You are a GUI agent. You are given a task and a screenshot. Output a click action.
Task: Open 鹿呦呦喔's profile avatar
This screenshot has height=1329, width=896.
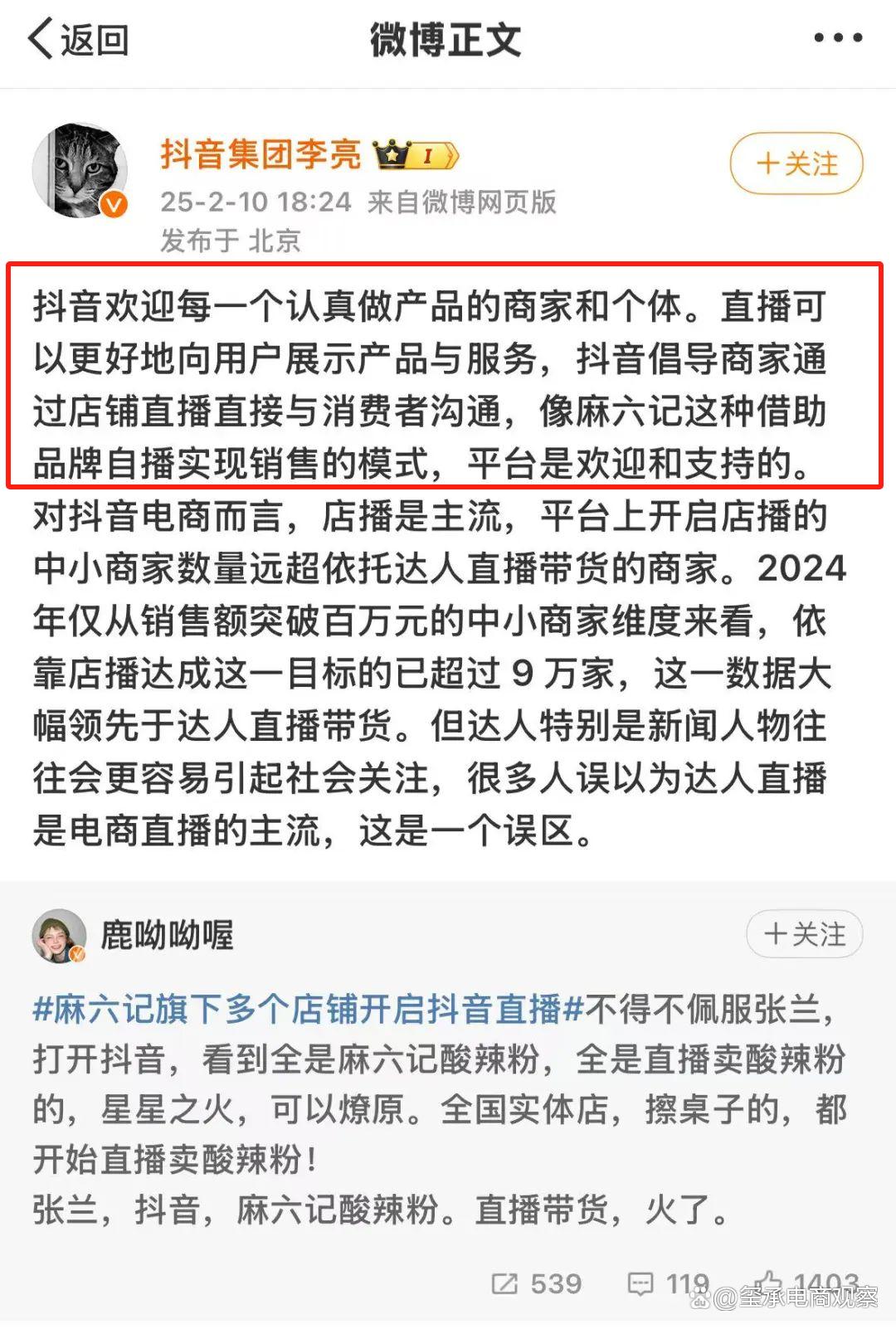pyautogui.click(x=59, y=936)
